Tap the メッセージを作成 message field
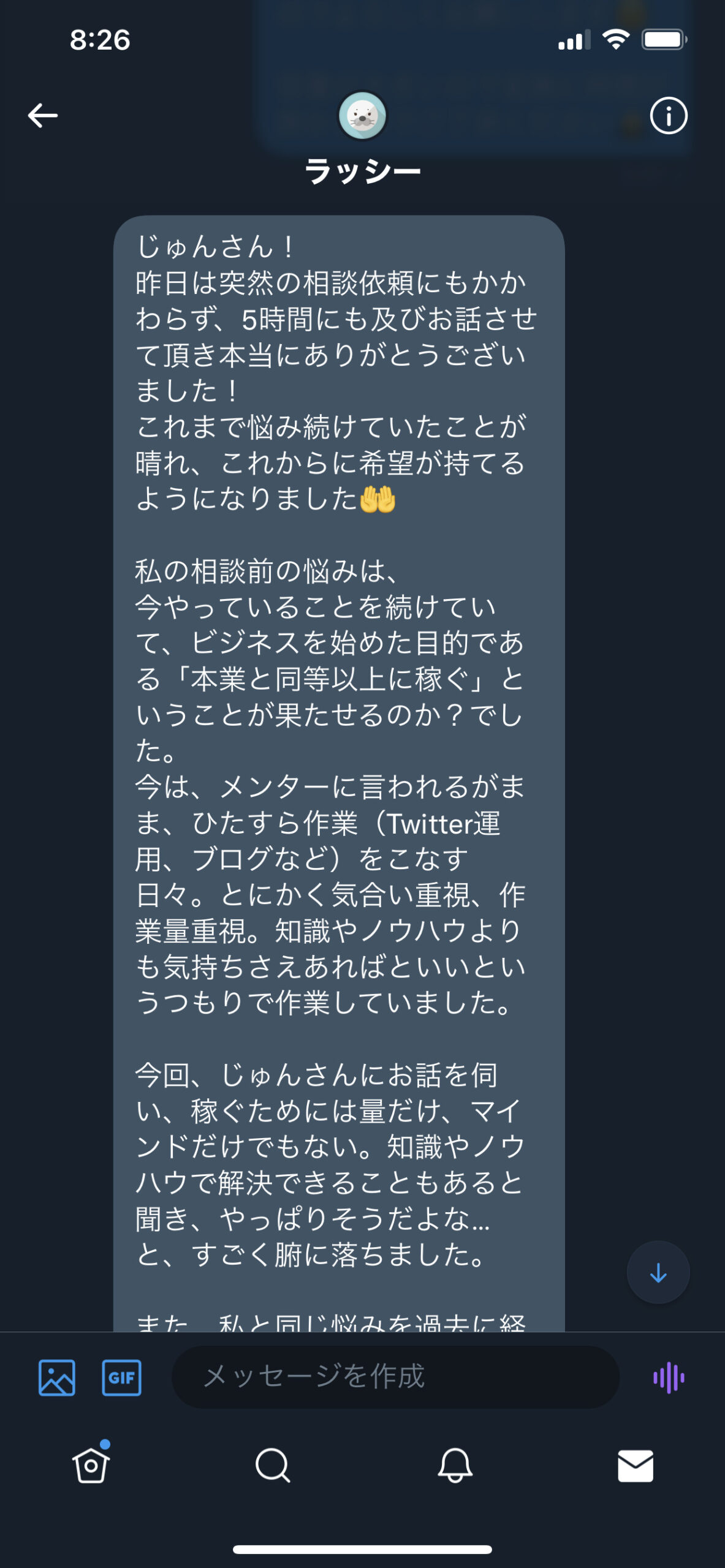This screenshot has height=1568, width=725. coord(396,1377)
